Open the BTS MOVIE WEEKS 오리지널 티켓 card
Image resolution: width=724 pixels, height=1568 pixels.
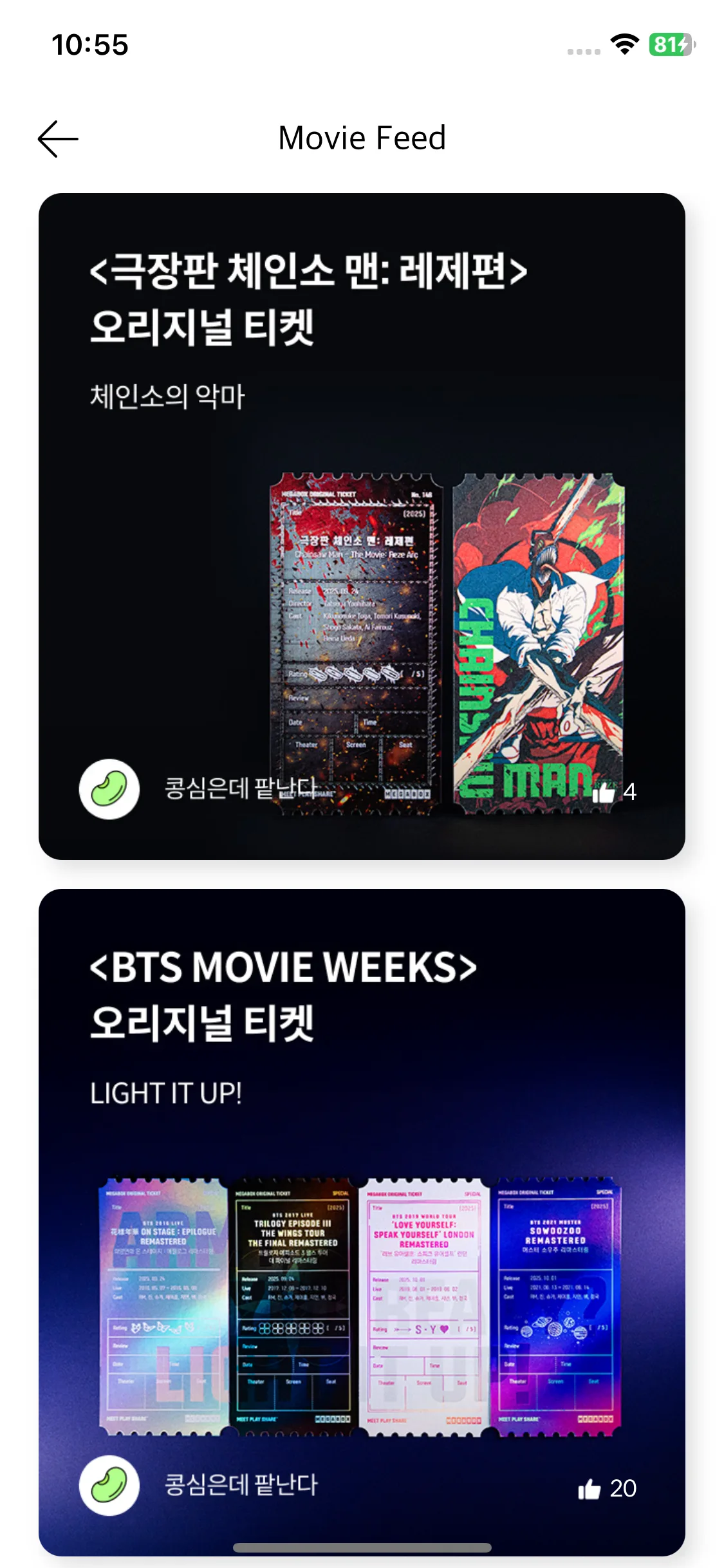click(362, 1222)
